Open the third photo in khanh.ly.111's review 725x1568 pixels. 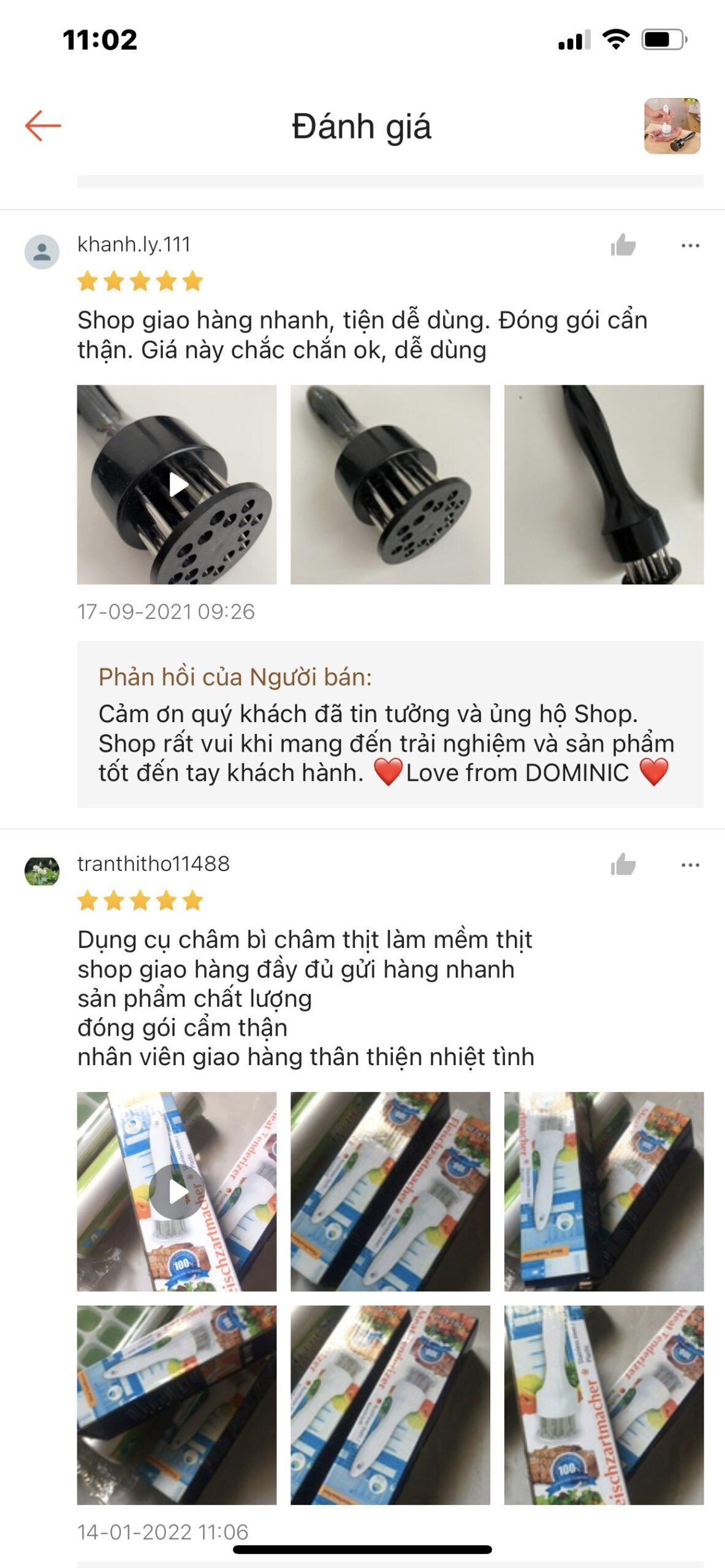[x=604, y=484]
